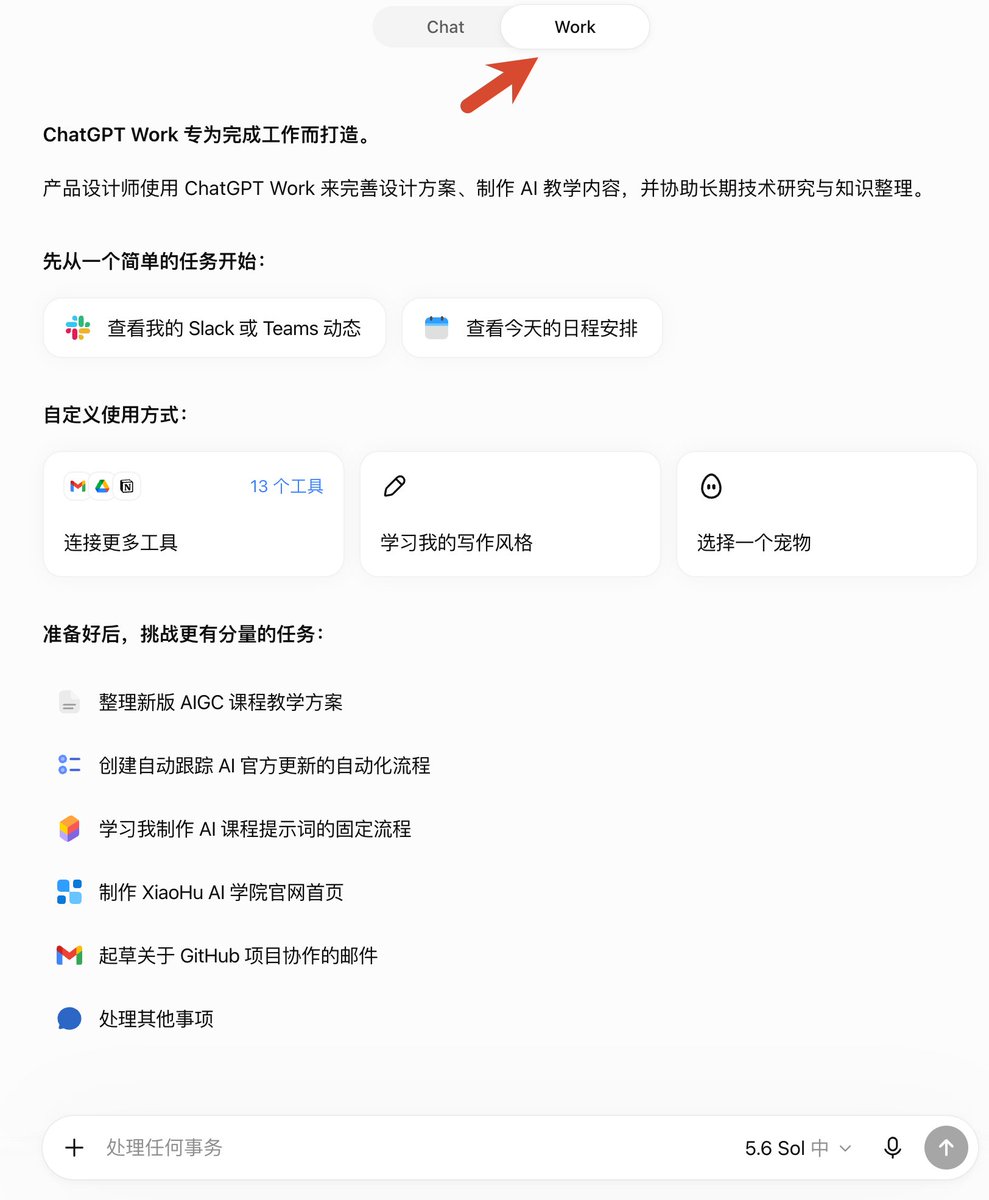Focus the 处理任何事务 input field
This screenshot has width=989, height=1200.
pyautogui.click(x=415, y=1148)
